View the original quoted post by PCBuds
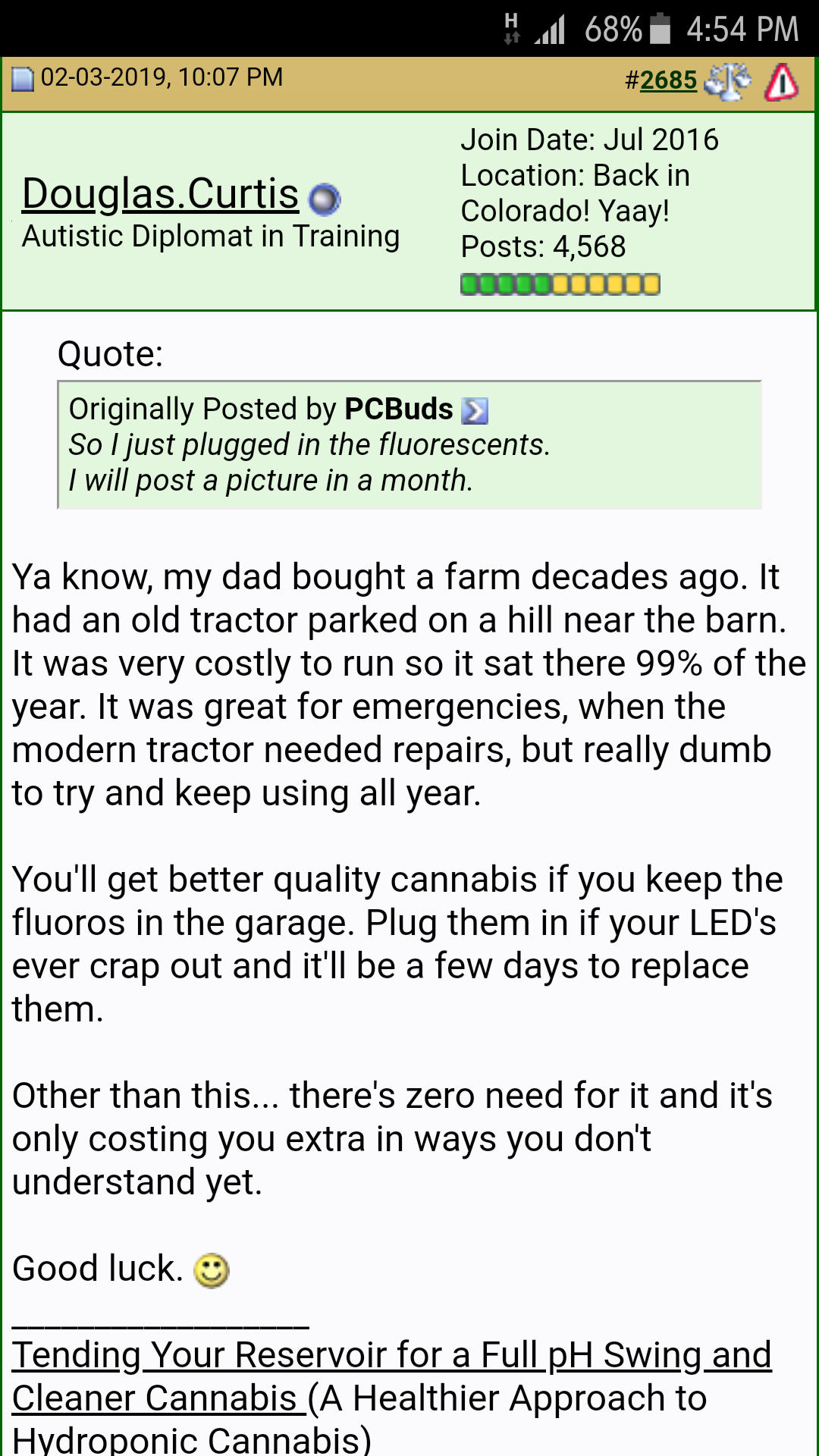Viewport: 819px width, 1456px height. coord(475,411)
